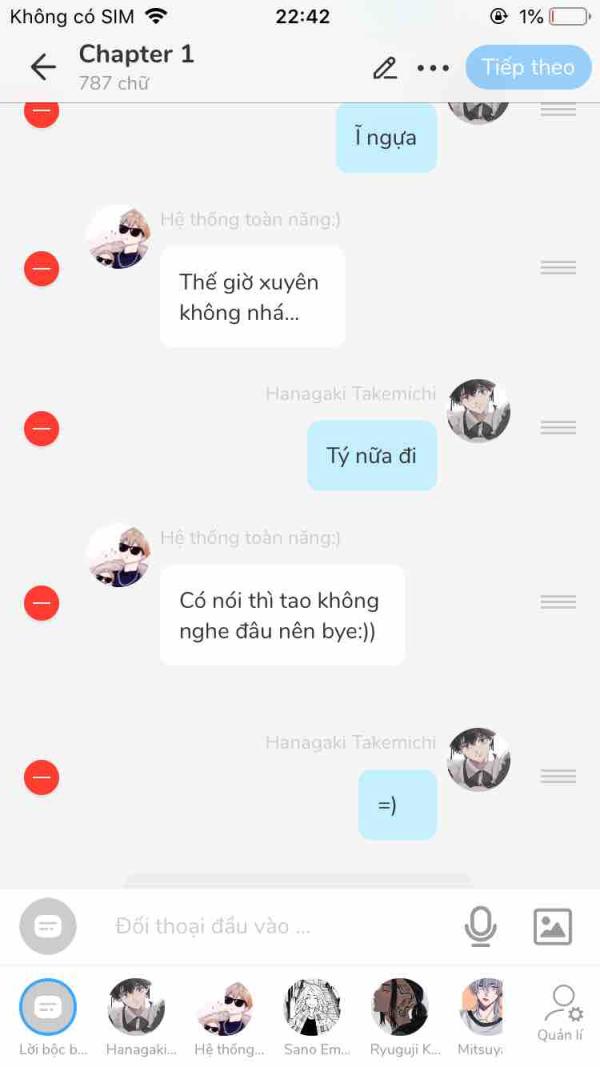Image resolution: width=600 pixels, height=1067 pixels.
Task: Tap the pencil edit icon
Action: point(385,67)
